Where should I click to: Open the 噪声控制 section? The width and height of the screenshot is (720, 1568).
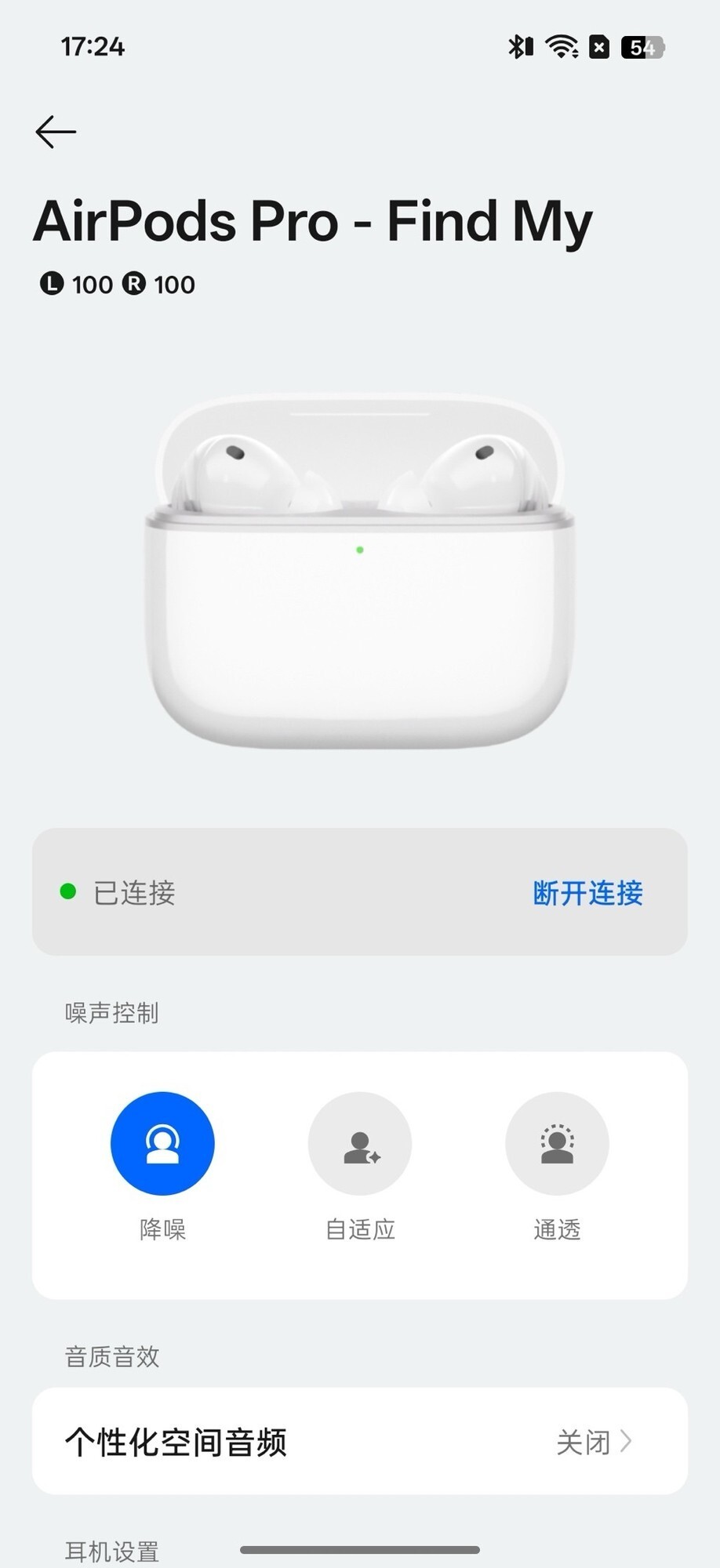pyautogui.click(x=112, y=1012)
